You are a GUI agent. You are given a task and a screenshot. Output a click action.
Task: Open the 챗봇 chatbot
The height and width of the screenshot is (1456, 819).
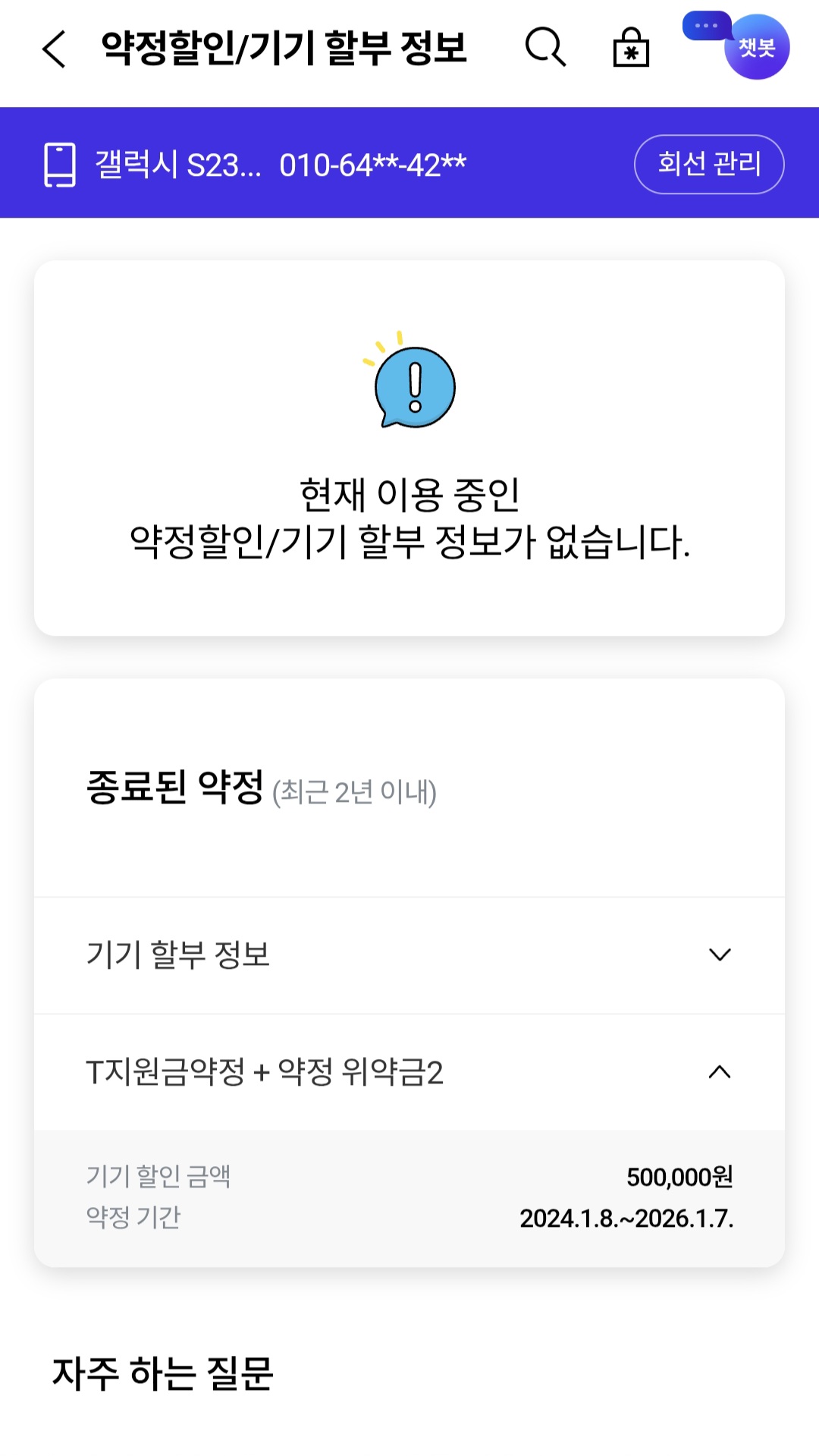[755, 47]
